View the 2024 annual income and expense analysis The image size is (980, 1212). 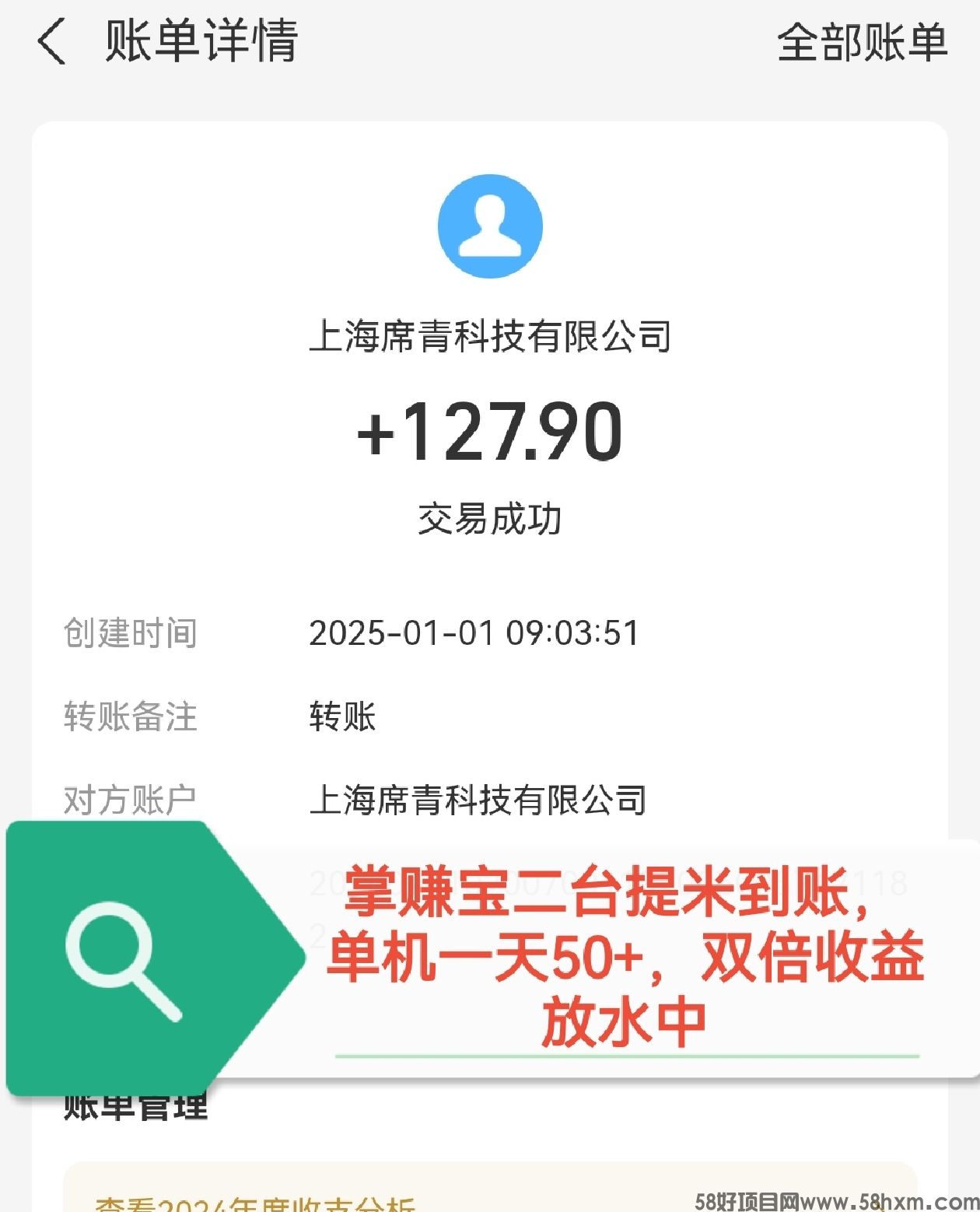(x=257, y=1202)
